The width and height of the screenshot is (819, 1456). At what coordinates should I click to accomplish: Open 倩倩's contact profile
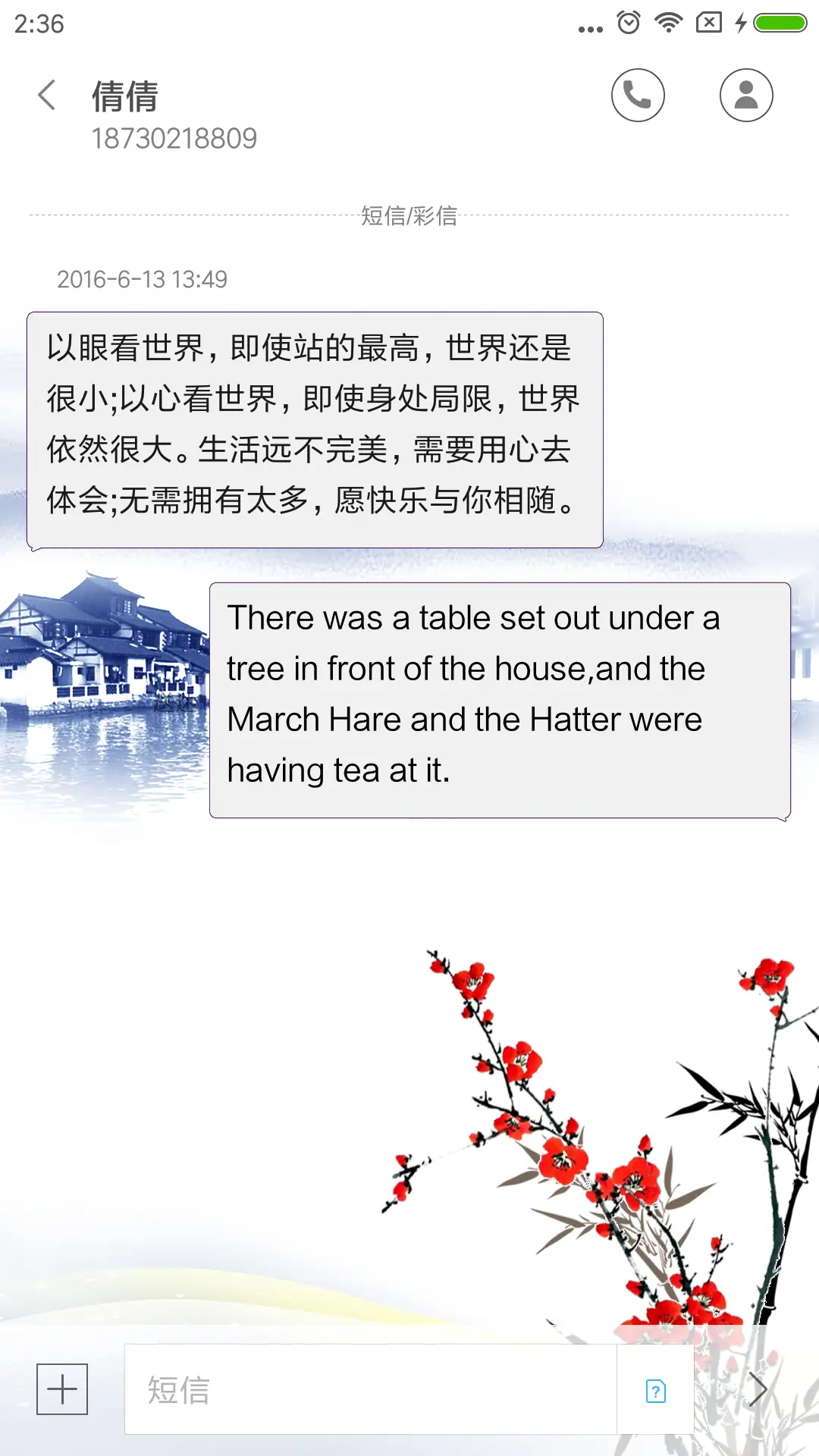click(x=746, y=96)
